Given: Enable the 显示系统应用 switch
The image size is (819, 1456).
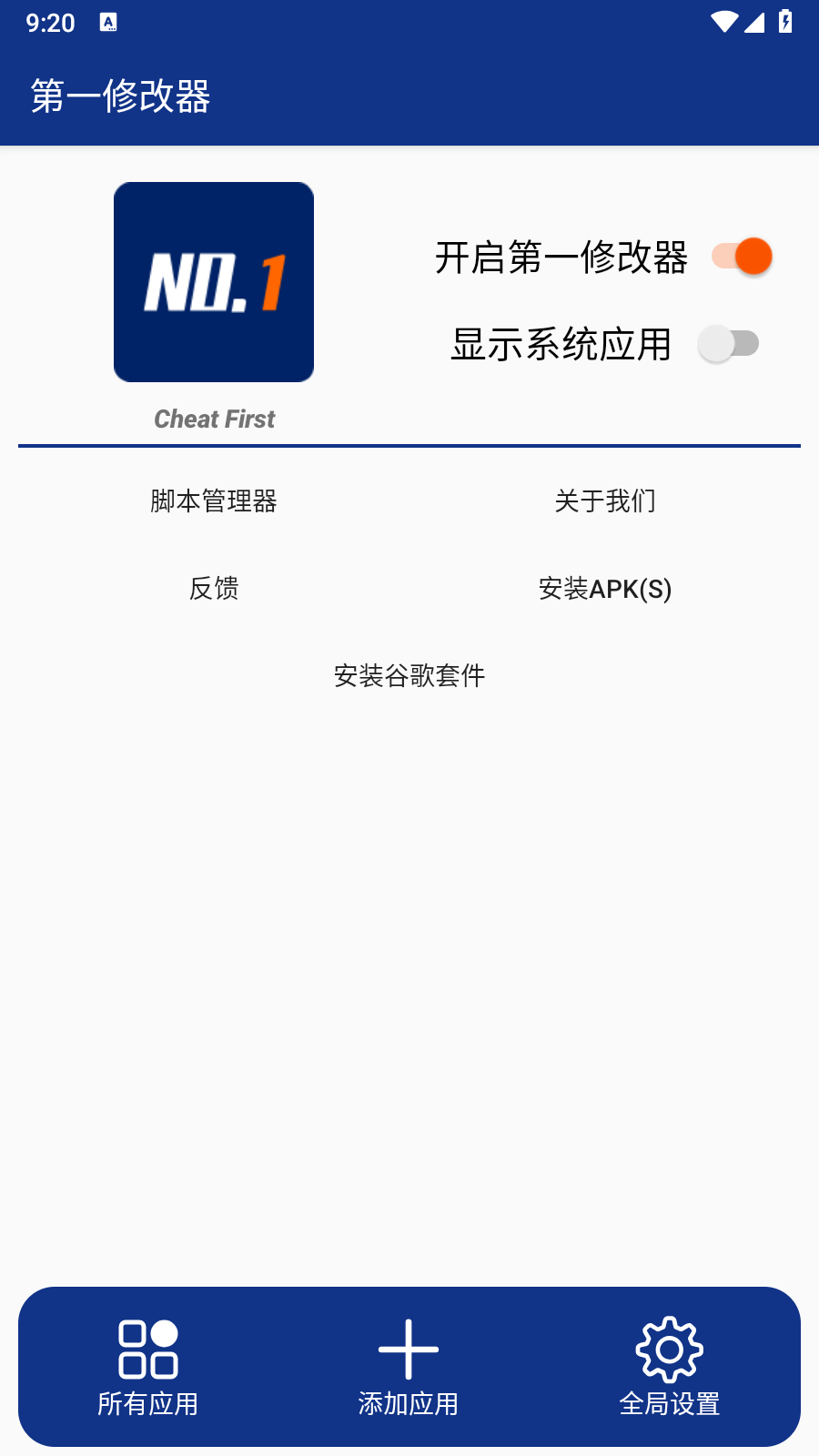Looking at the screenshot, I should [x=728, y=344].
